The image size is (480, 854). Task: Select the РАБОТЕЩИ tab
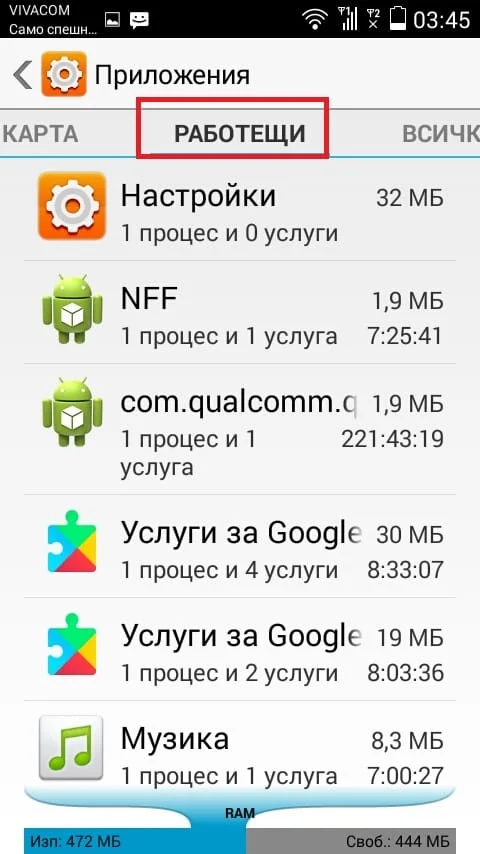pos(240,133)
